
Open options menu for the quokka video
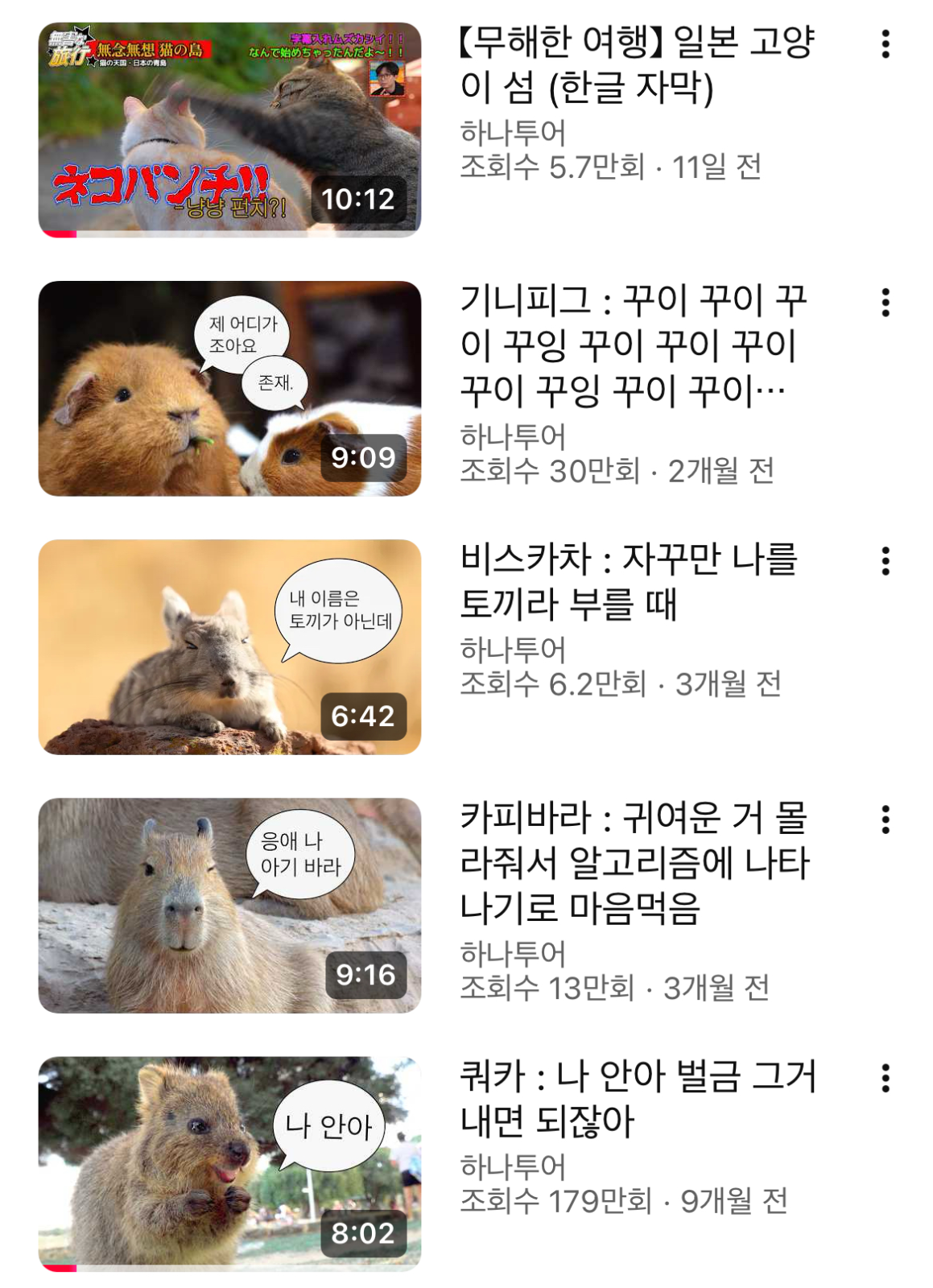886,1076
